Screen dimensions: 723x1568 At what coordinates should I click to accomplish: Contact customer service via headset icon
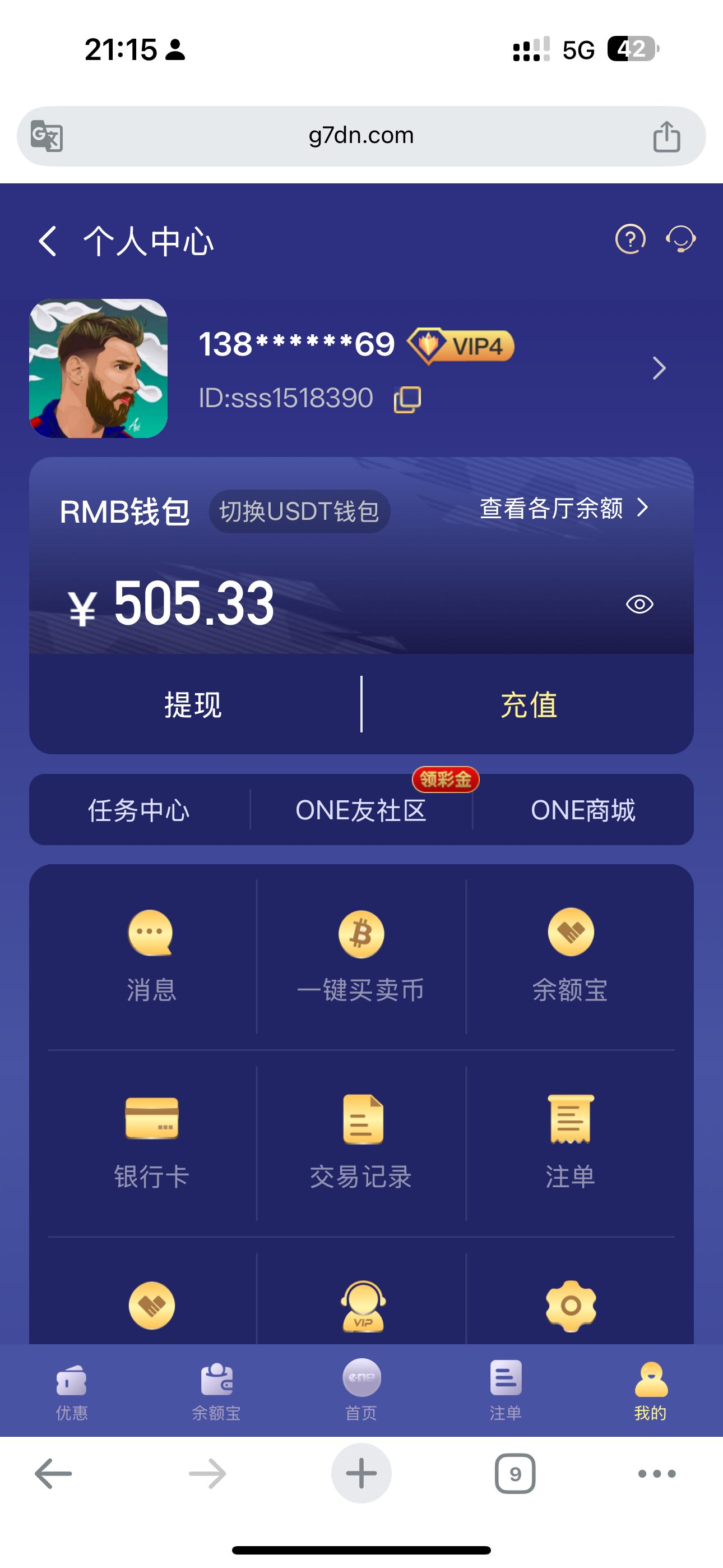coord(680,238)
